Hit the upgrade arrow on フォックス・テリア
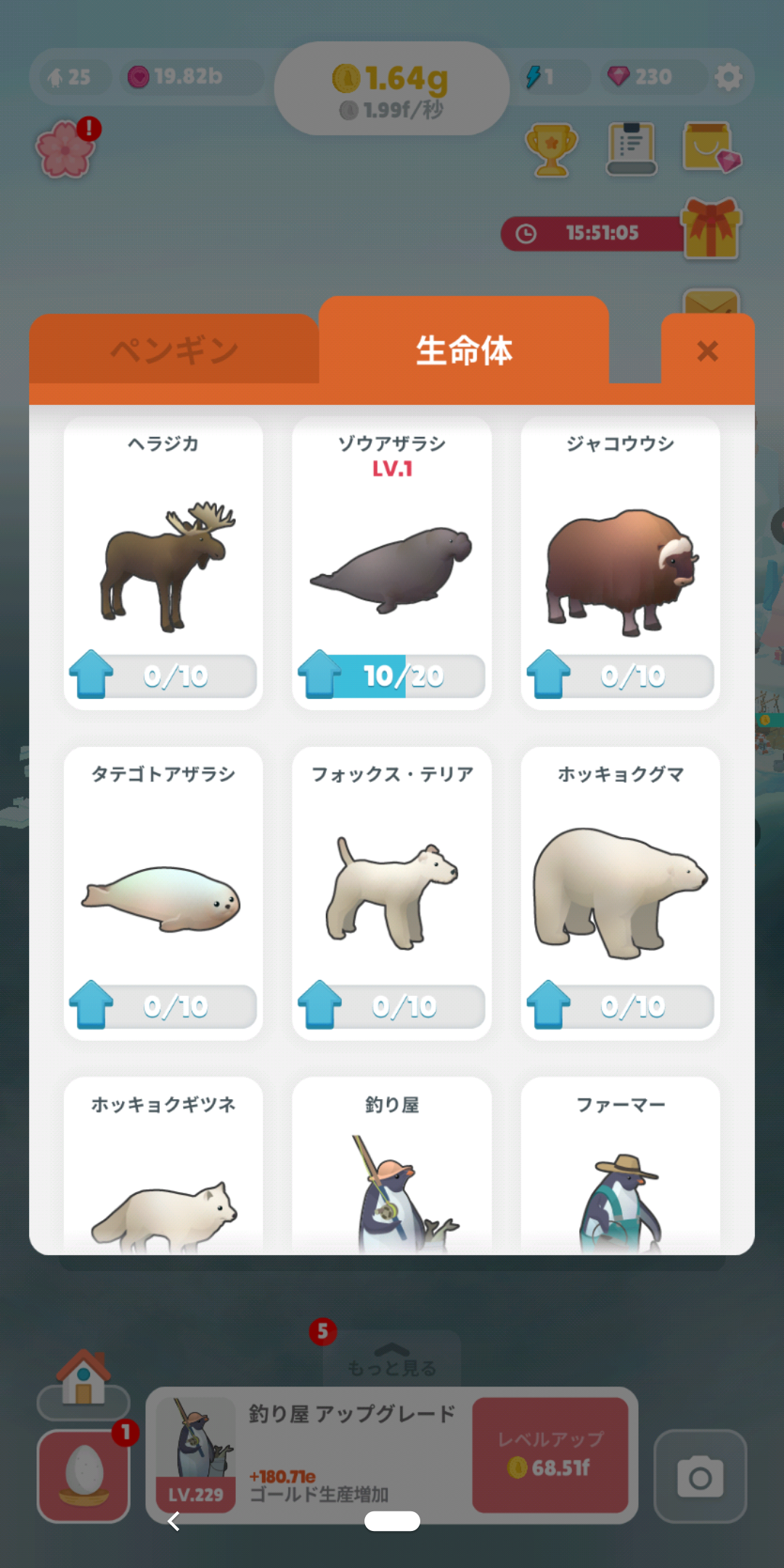 320,1005
